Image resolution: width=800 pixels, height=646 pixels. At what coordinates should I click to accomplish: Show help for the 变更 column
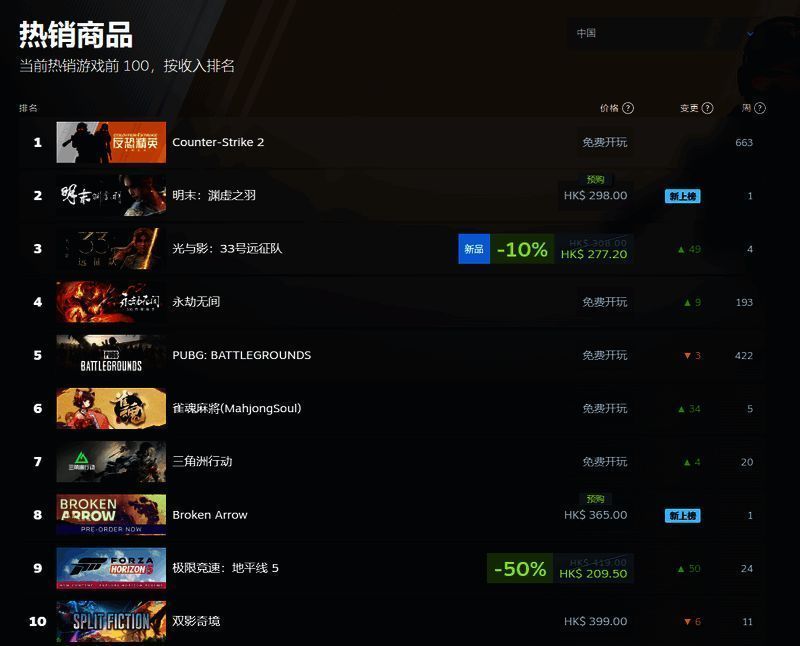coord(708,108)
